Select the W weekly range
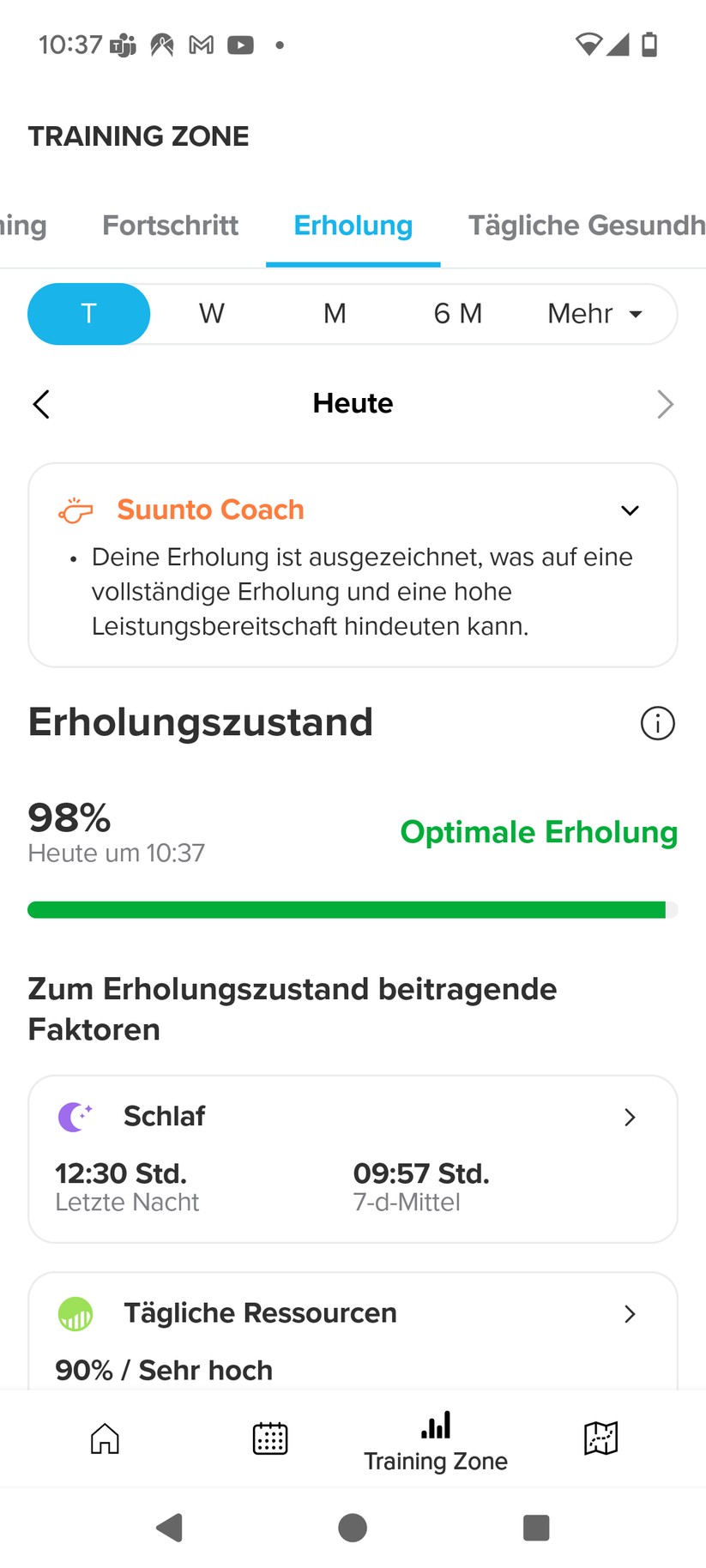This screenshot has height=1568, width=706. click(212, 314)
